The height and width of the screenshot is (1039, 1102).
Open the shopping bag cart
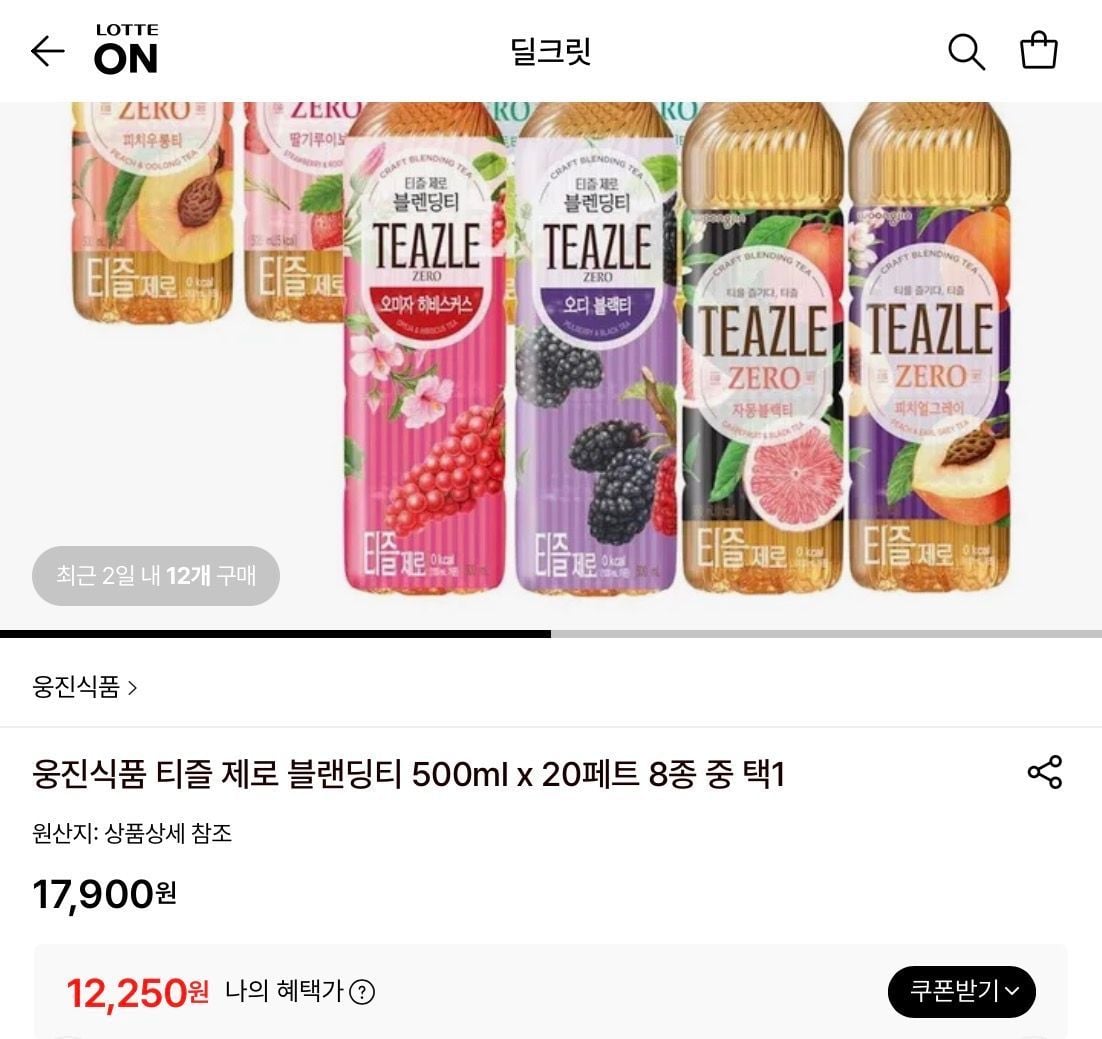tap(1038, 50)
